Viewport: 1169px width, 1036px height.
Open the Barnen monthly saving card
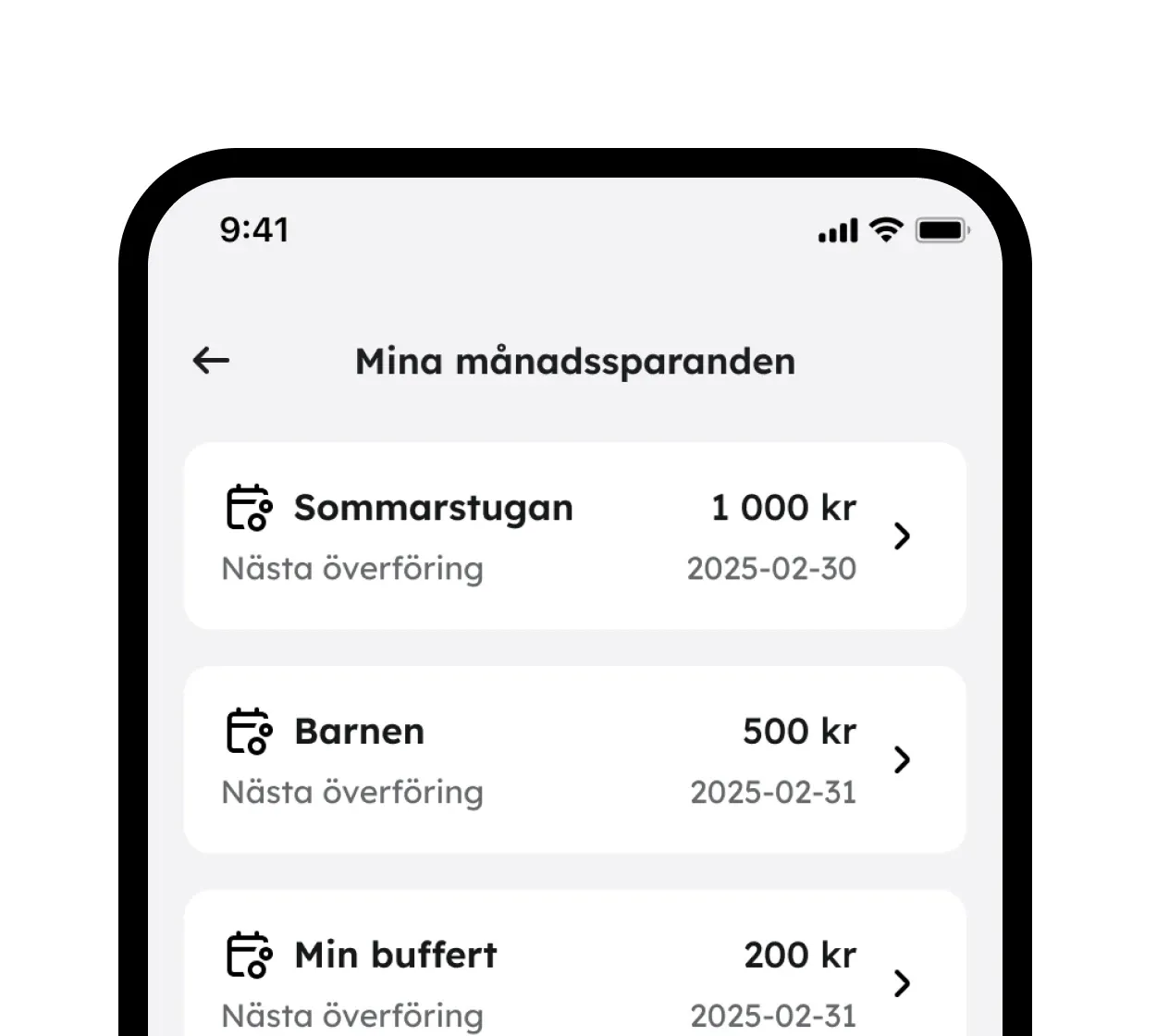574,759
